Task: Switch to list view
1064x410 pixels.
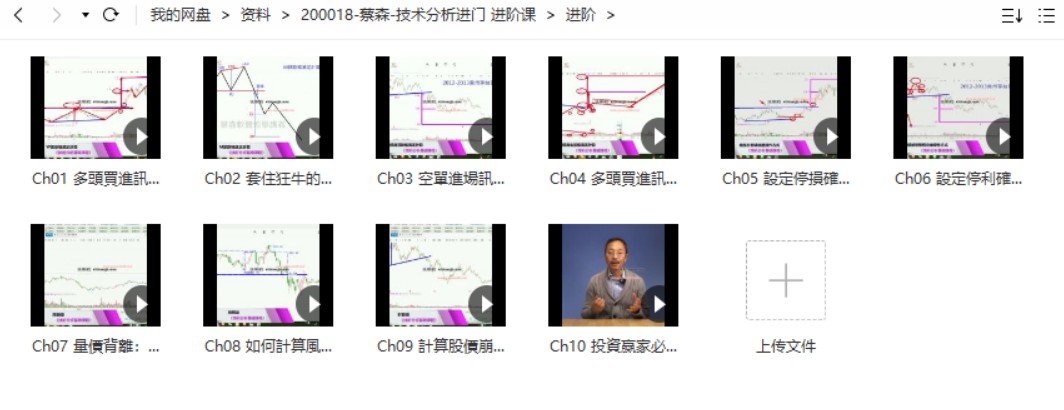Action: click(1047, 15)
